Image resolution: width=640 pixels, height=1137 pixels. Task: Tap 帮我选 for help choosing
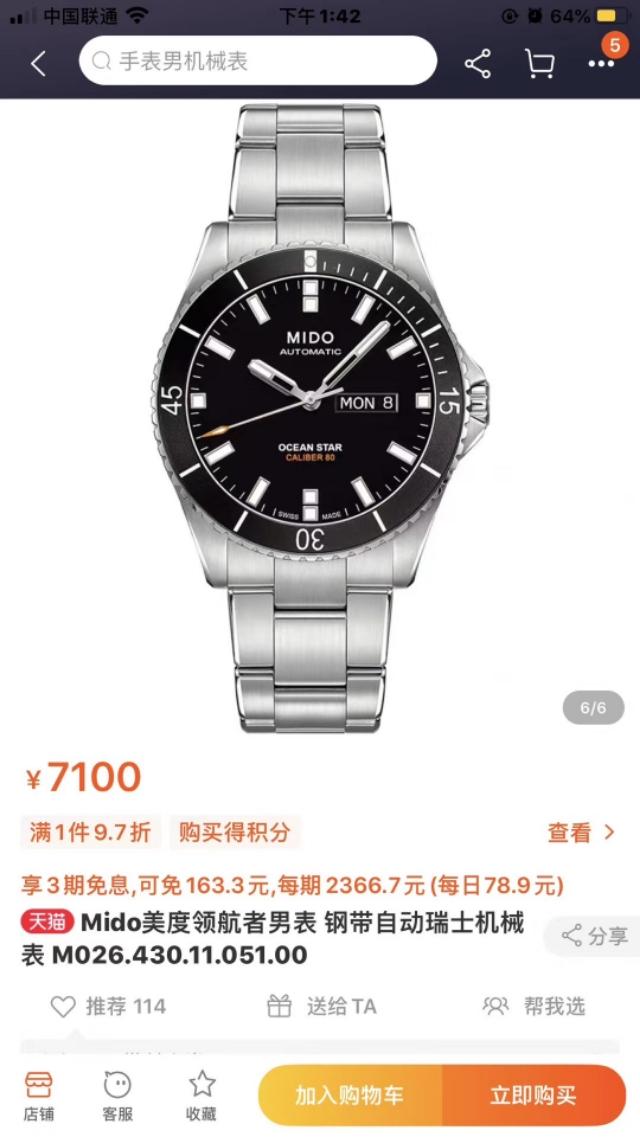pos(534,1006)
